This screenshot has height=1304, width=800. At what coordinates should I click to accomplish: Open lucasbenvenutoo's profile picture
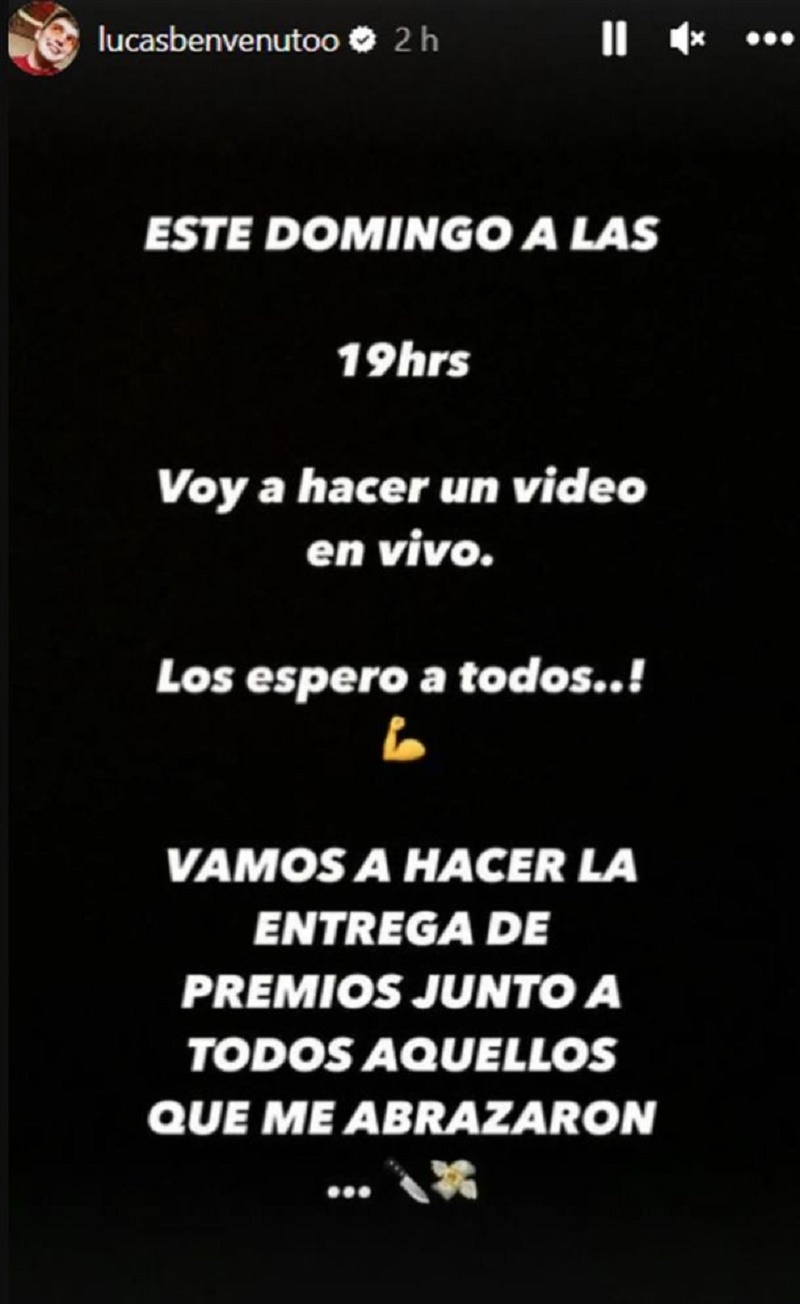tap(42, 42)
